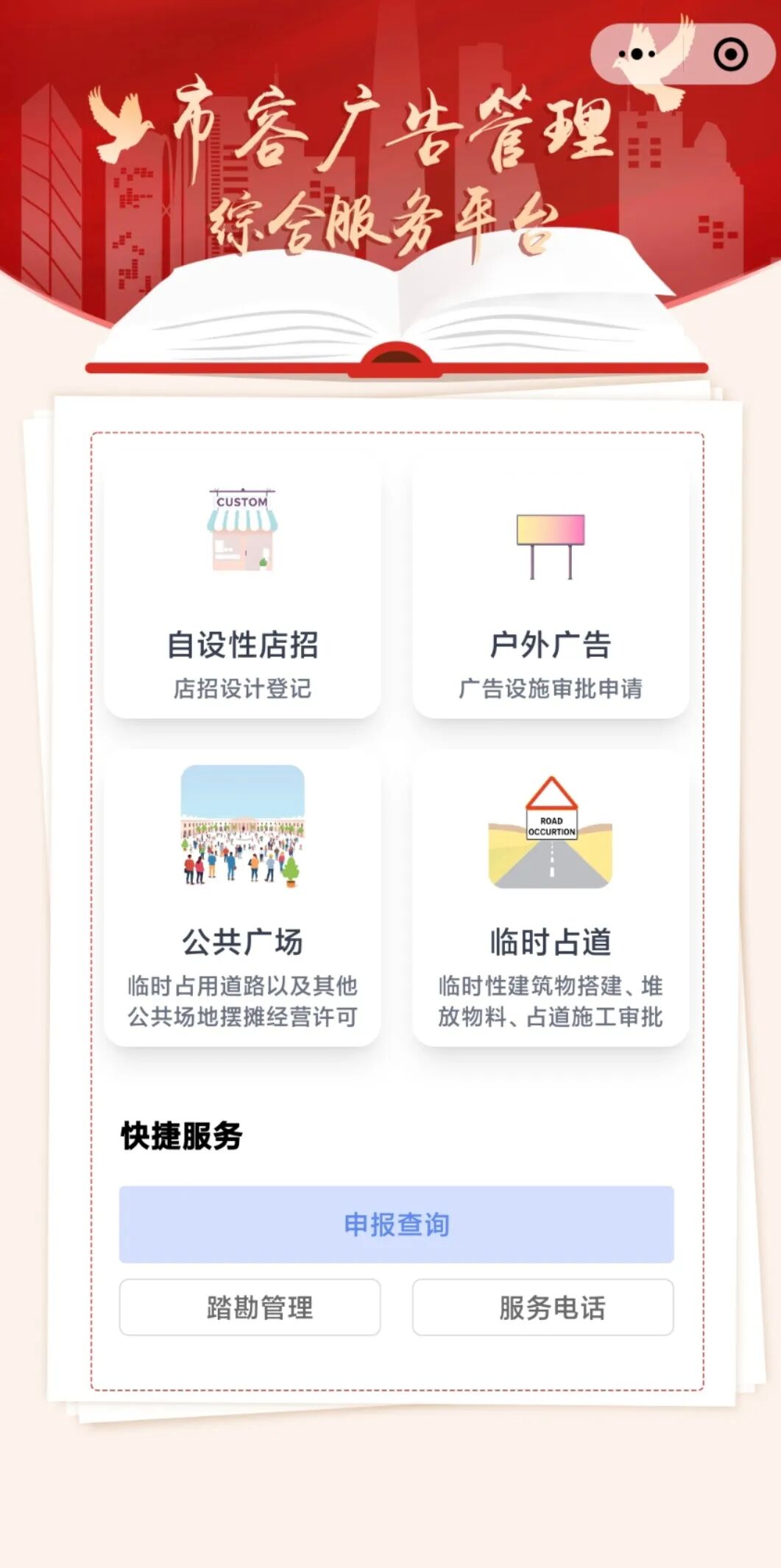
Task: Open the 临时占道 card
Action: pos(551,898)
